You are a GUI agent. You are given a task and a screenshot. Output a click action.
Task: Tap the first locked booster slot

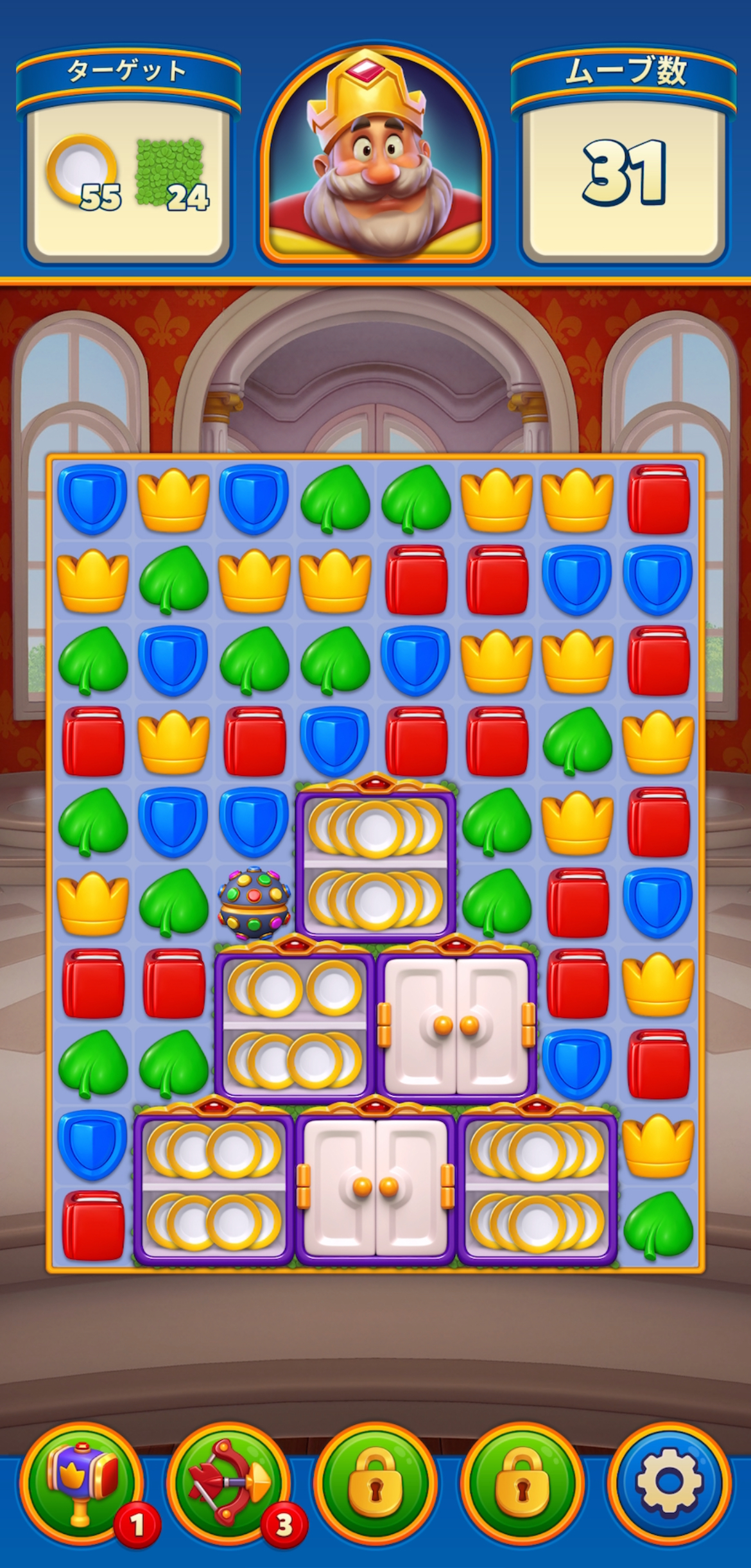click(376, 1481)
